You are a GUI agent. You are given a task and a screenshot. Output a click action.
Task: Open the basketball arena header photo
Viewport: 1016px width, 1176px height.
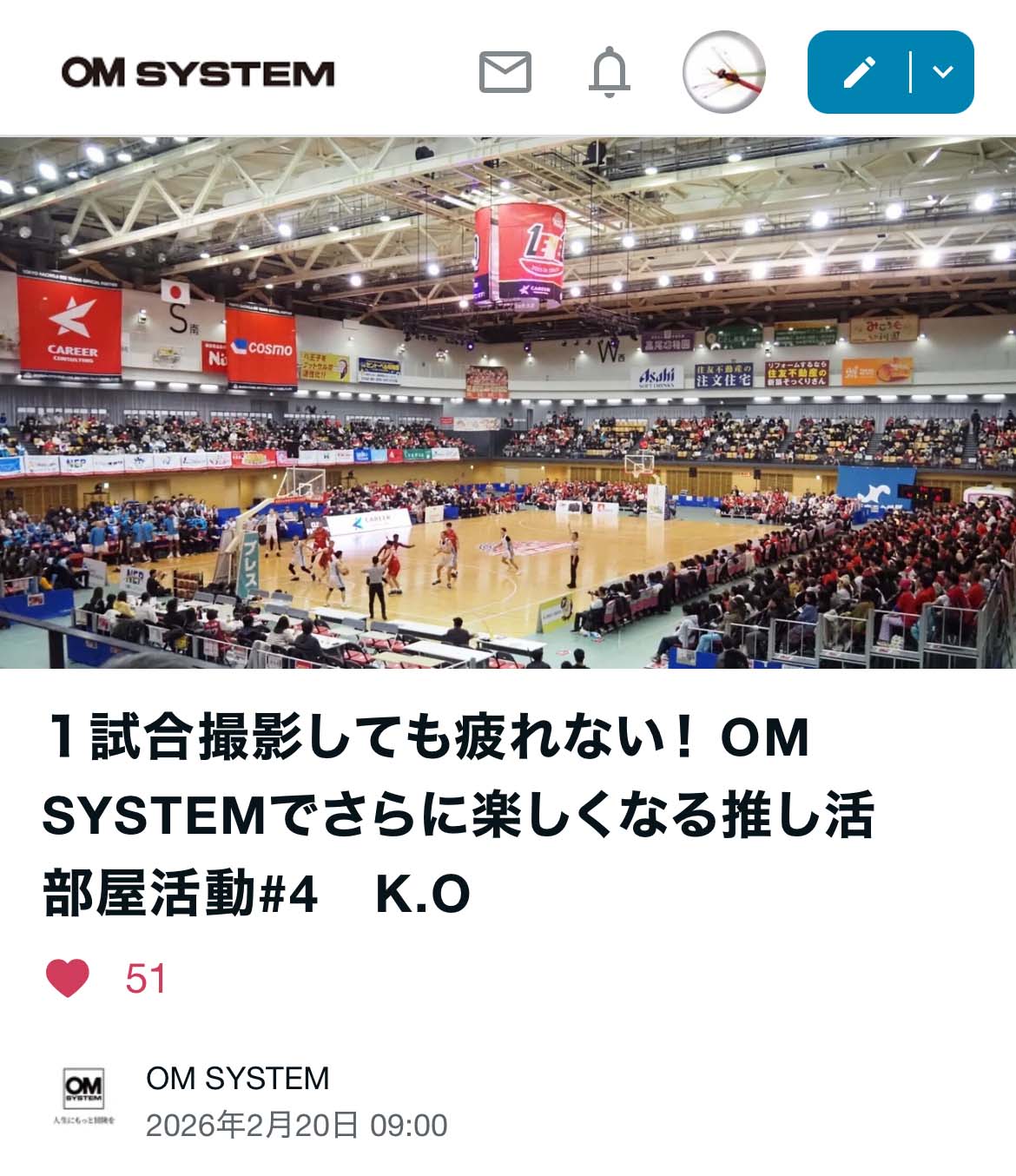coord(508,402)
